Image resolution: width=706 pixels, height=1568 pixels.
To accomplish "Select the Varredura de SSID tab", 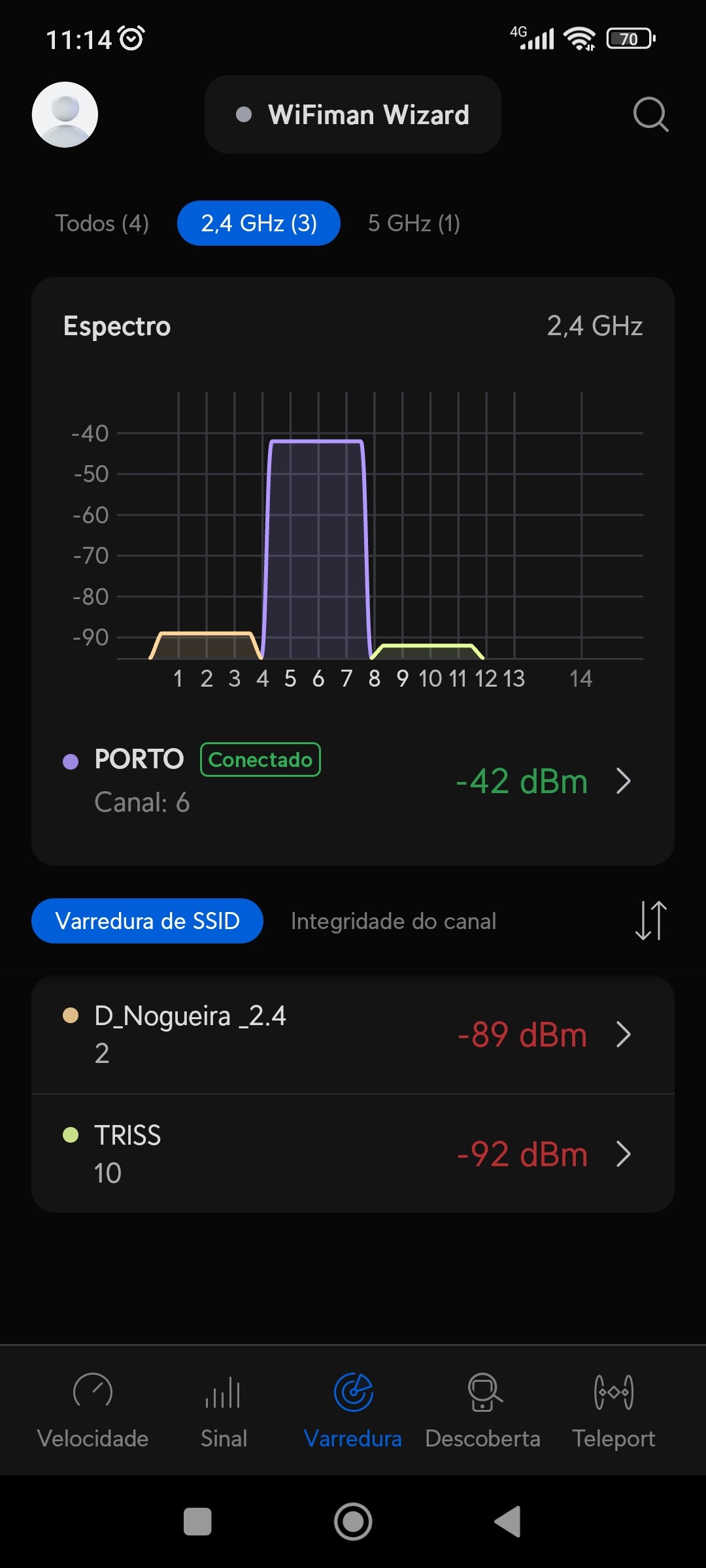I will [x=147, y=921].
